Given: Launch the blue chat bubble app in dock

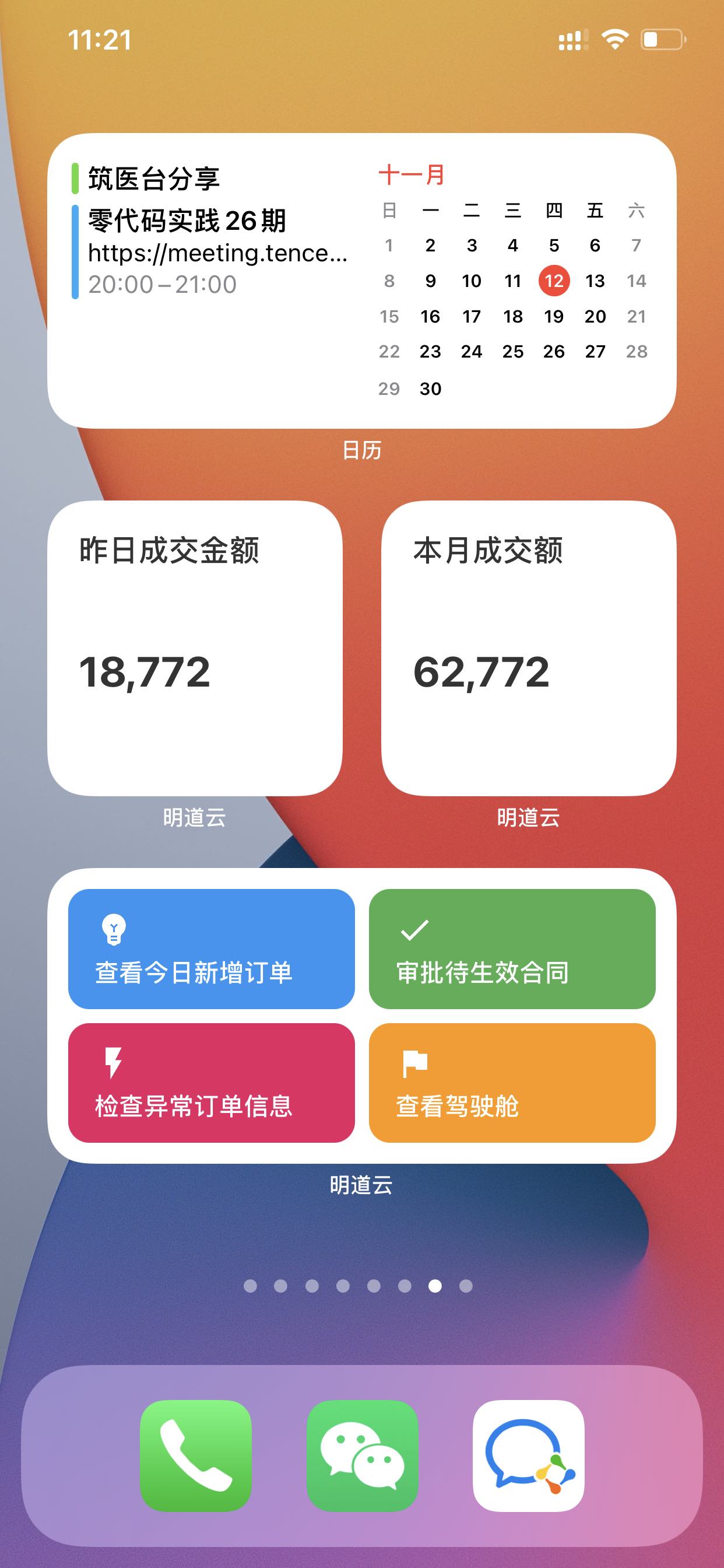Looking at the screenshot, I should point(528,1455).
